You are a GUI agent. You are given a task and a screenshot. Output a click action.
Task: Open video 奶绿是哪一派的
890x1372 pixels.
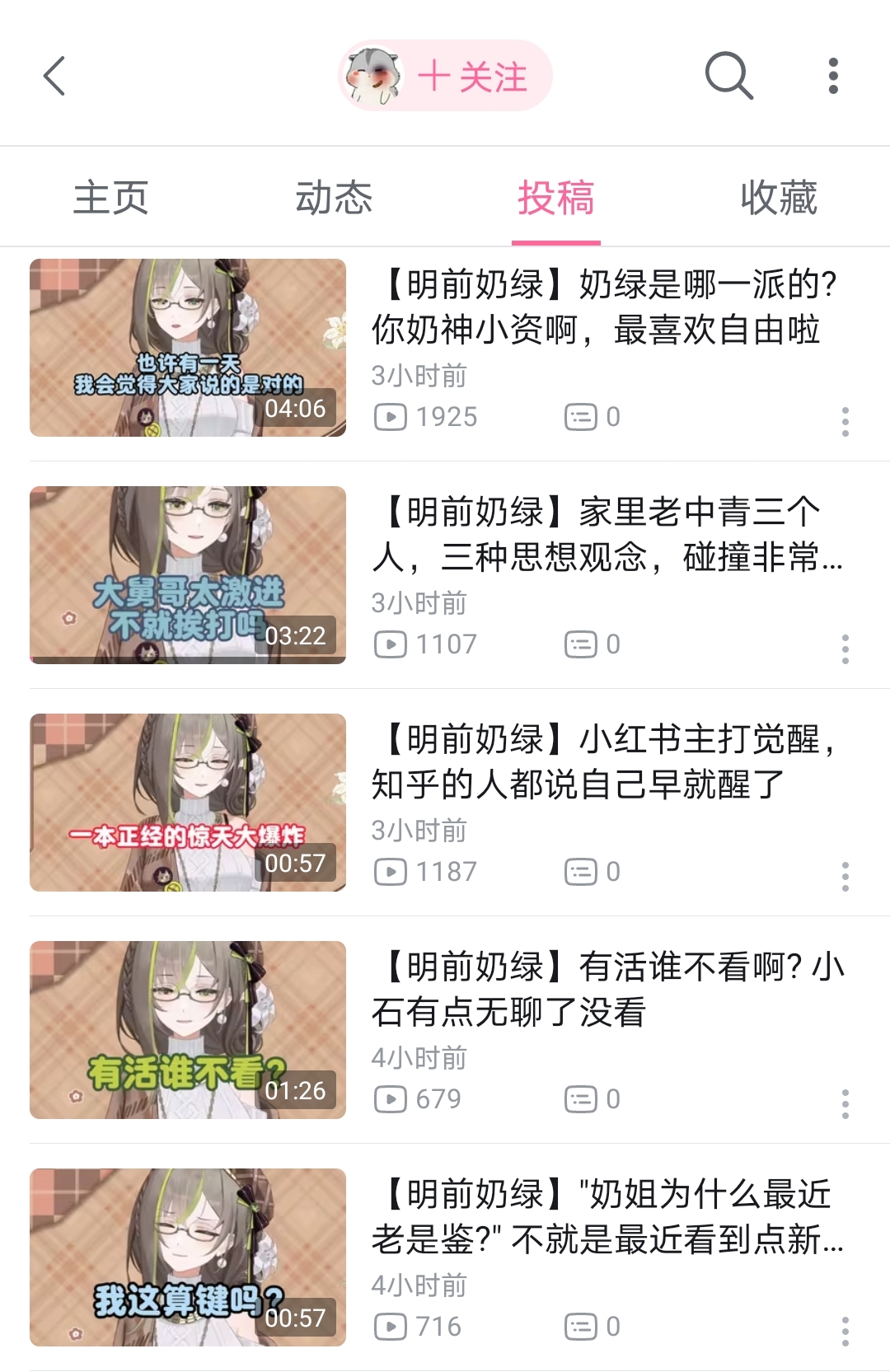point(445,348)
